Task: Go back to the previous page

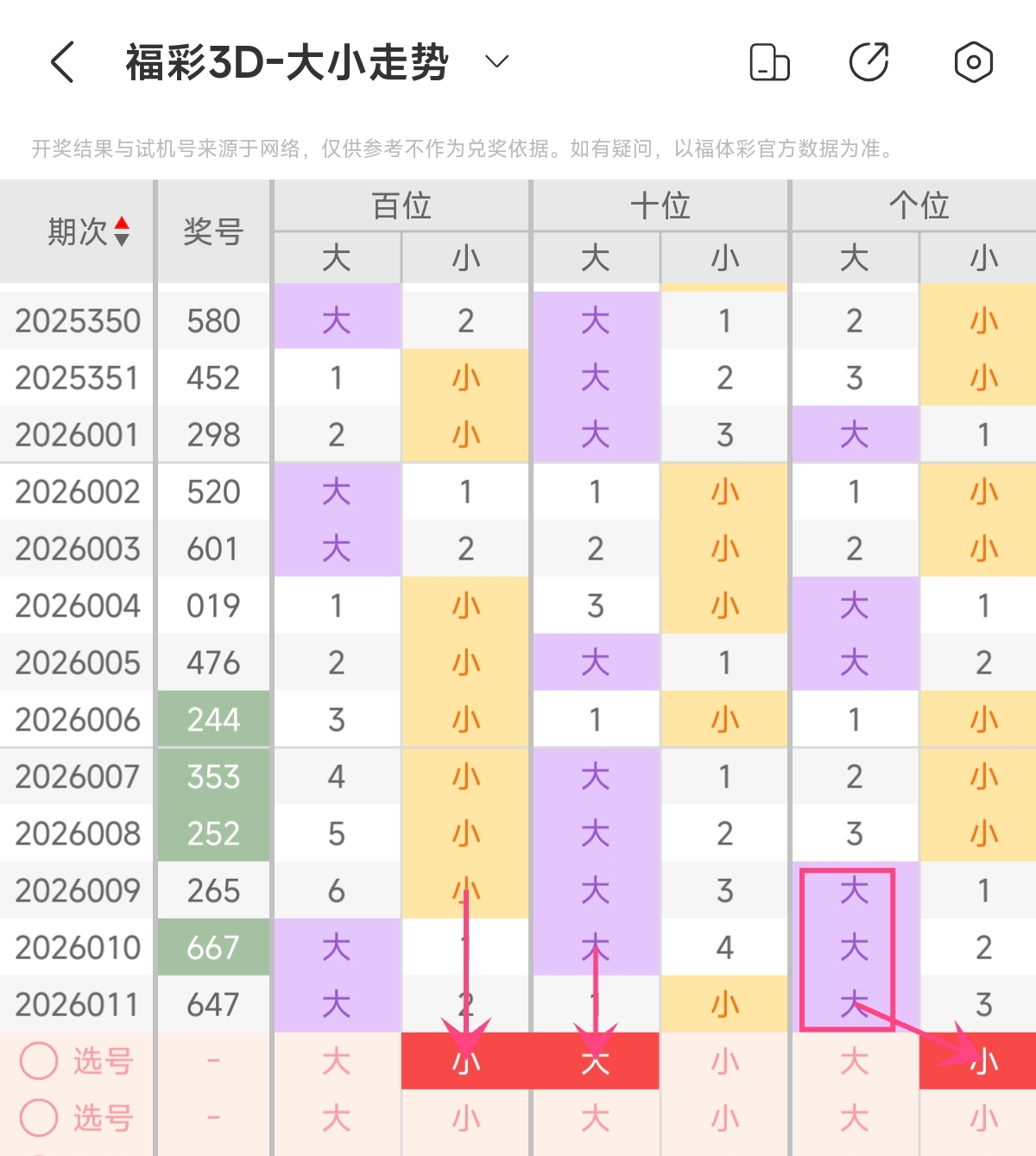Action: tap(62, 62)
